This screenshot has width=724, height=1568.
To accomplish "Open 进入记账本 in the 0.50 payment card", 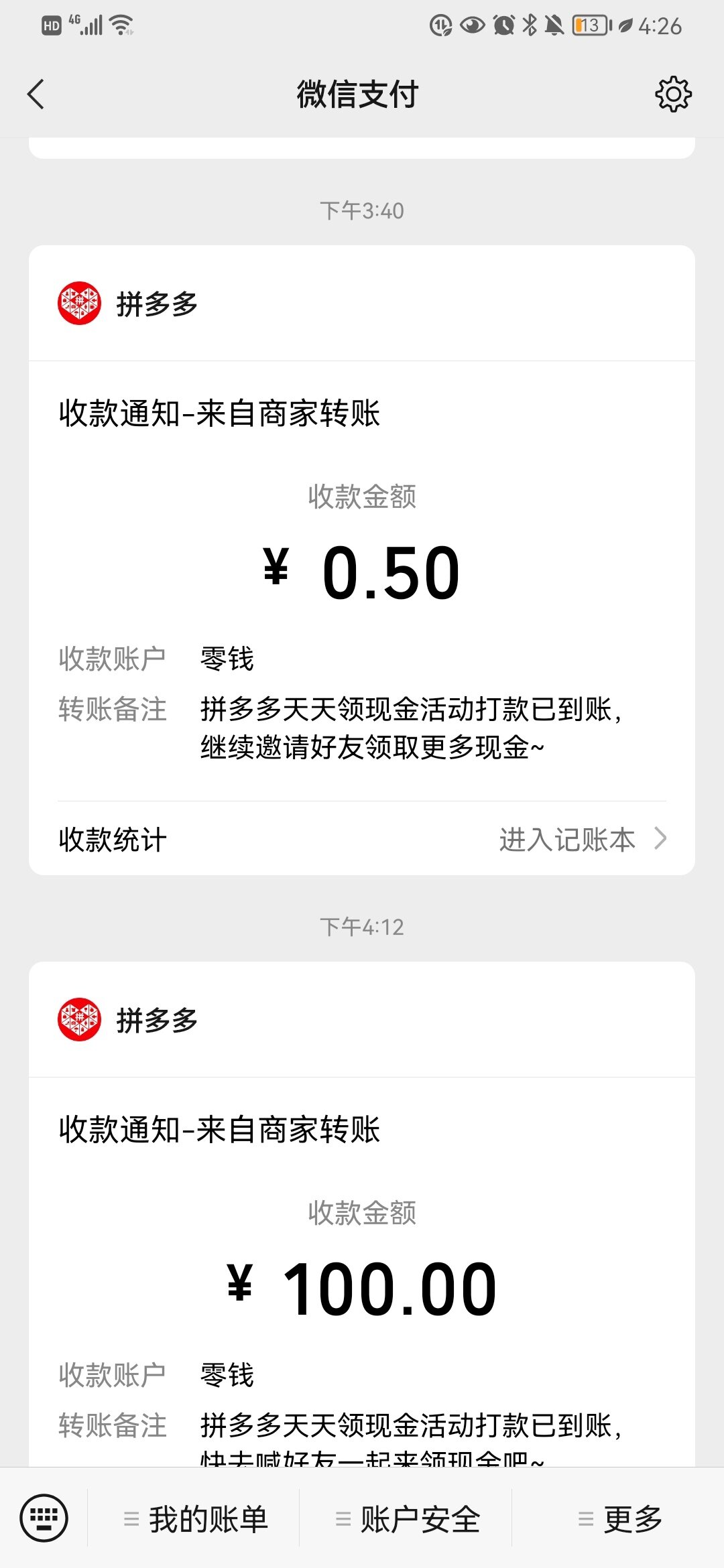I will pyautogui.click(x=583, y=840).
